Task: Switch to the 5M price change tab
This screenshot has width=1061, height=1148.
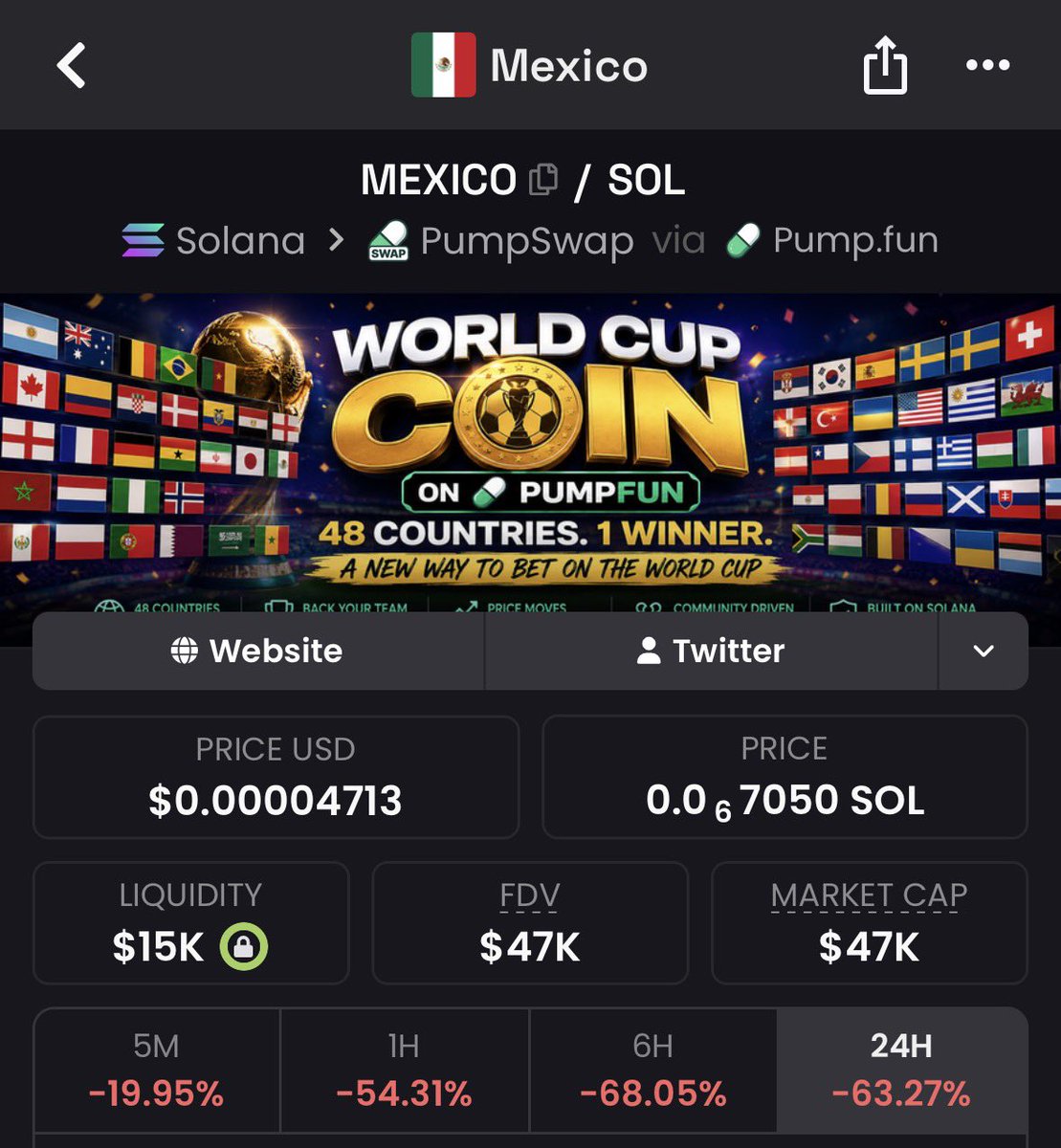Action: coord(157,1070)
